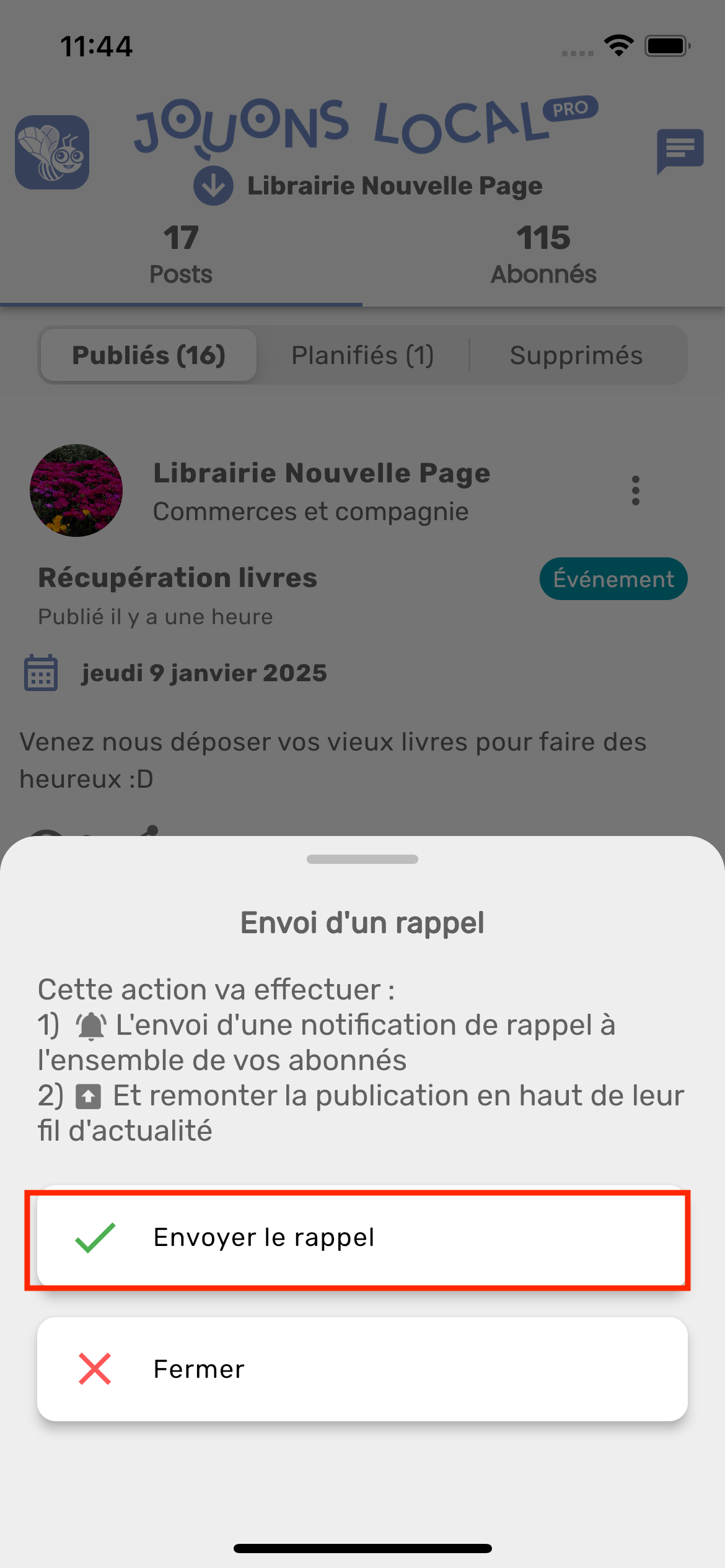The image size is (725, 1568).
Task: Switch to the Planifiés (1) tab
Action: pos(362,355)
